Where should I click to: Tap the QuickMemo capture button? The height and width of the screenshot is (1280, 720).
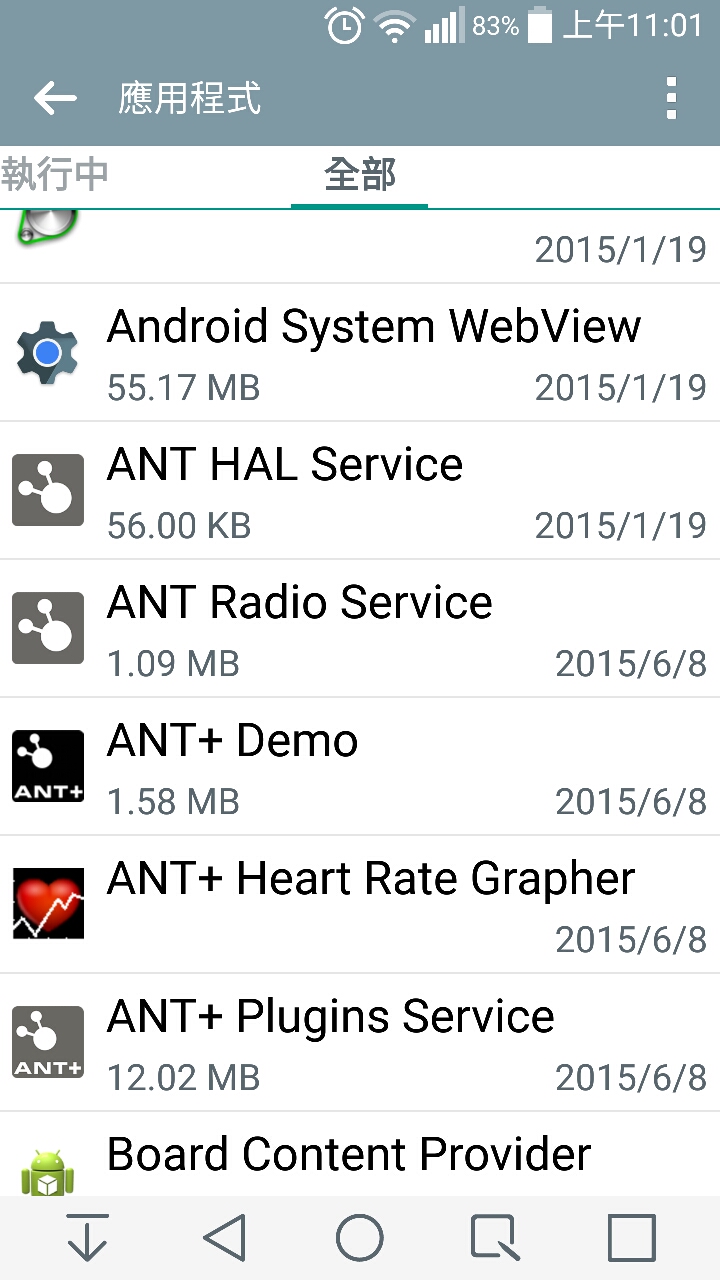coord(495,1238)
